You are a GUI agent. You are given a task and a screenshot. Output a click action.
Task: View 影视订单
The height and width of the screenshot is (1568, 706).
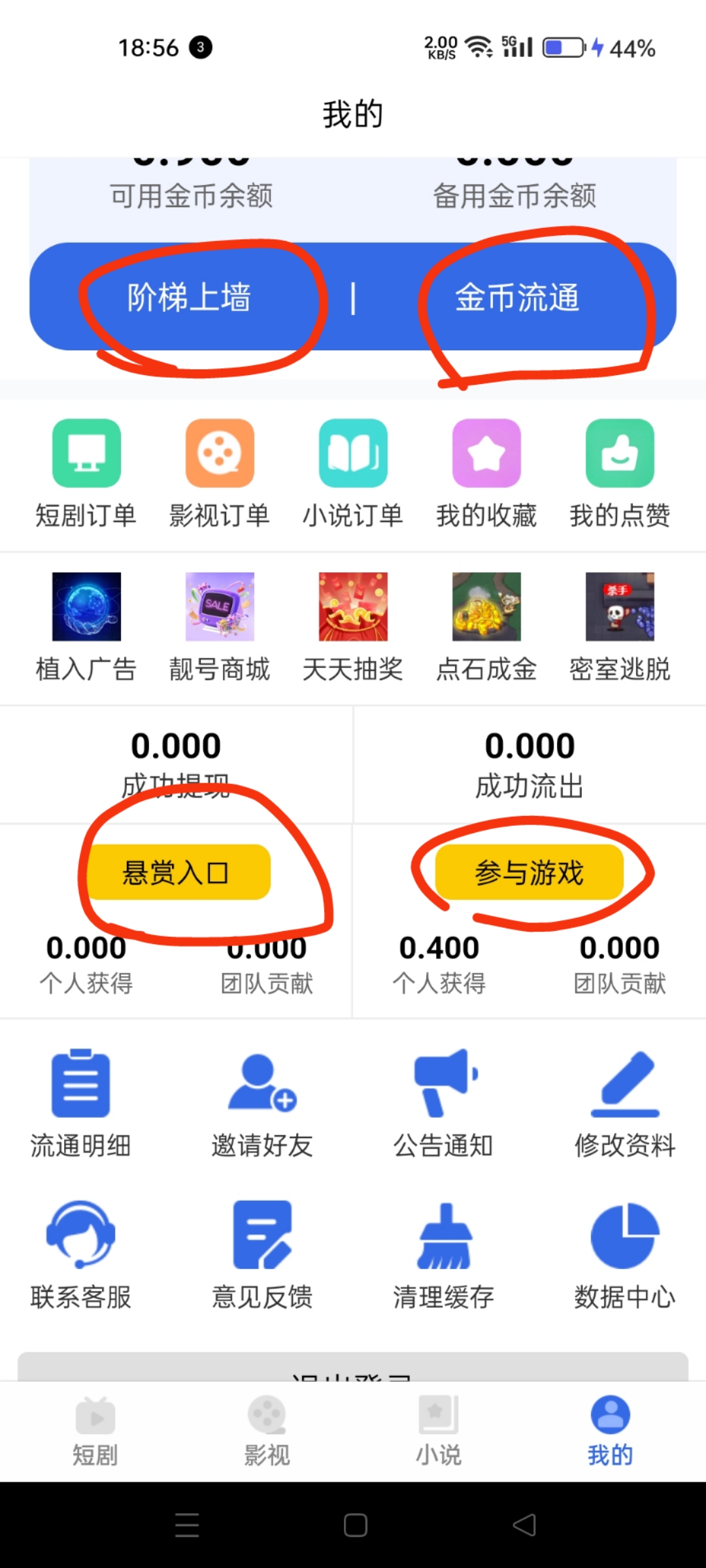point(220,474)
